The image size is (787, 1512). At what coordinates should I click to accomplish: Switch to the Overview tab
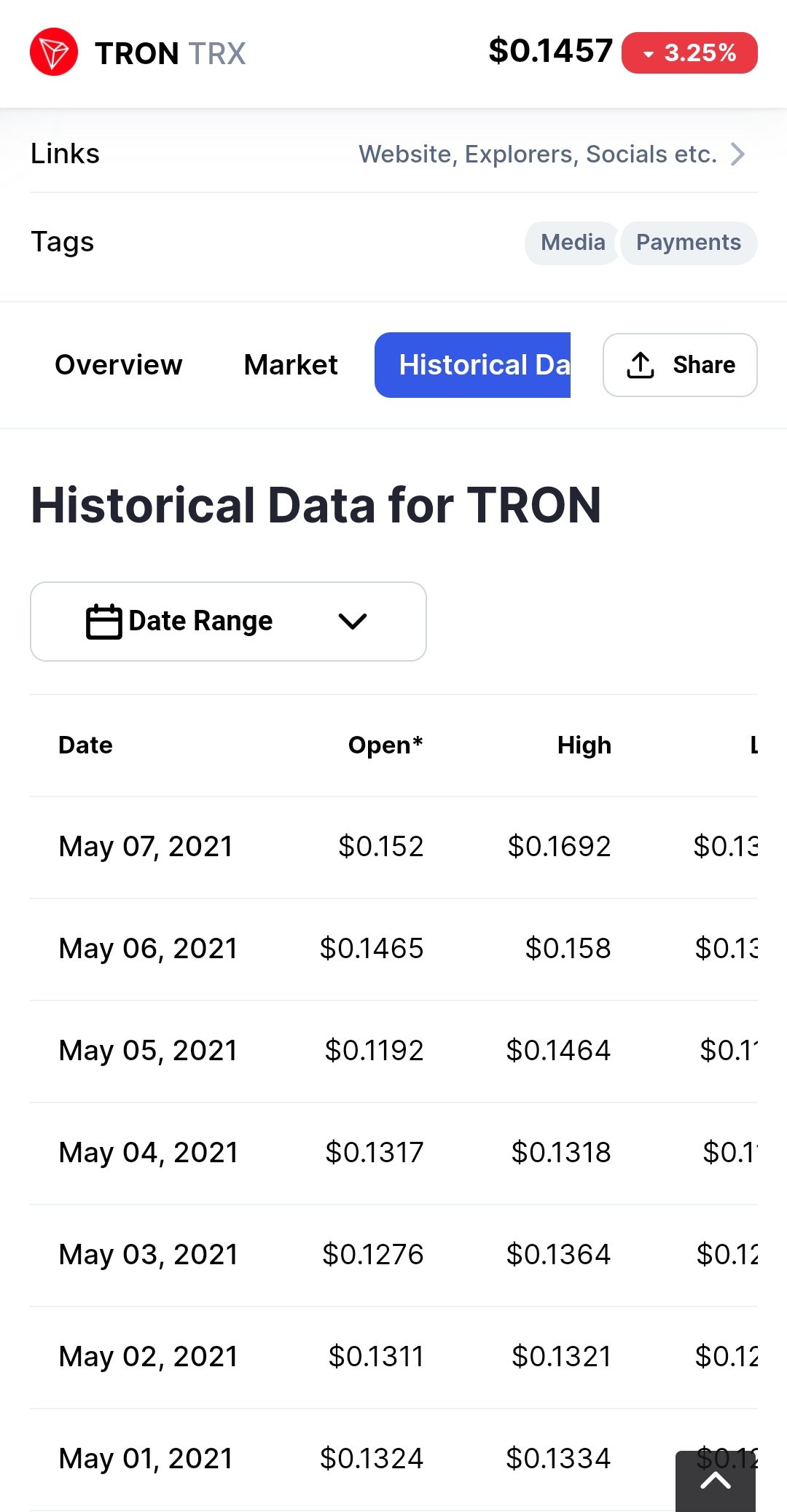119,365
